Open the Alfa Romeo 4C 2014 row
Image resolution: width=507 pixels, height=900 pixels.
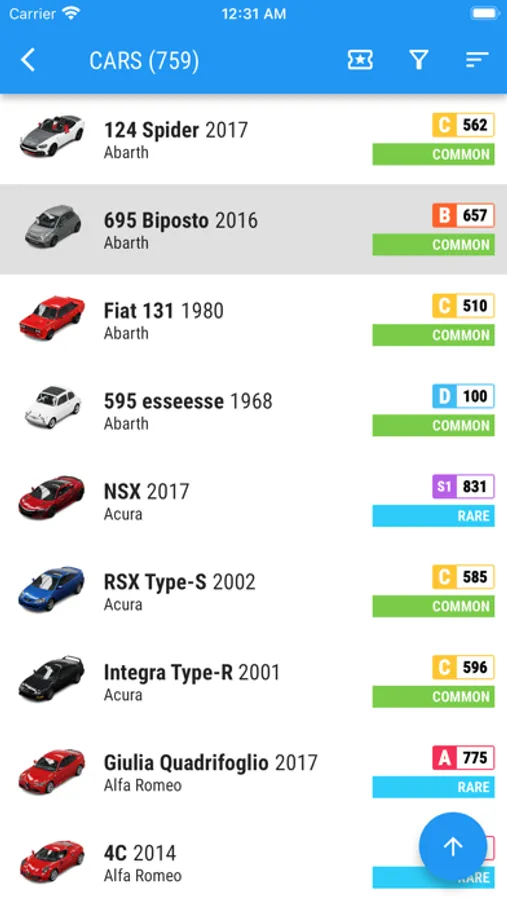(253, 859)
